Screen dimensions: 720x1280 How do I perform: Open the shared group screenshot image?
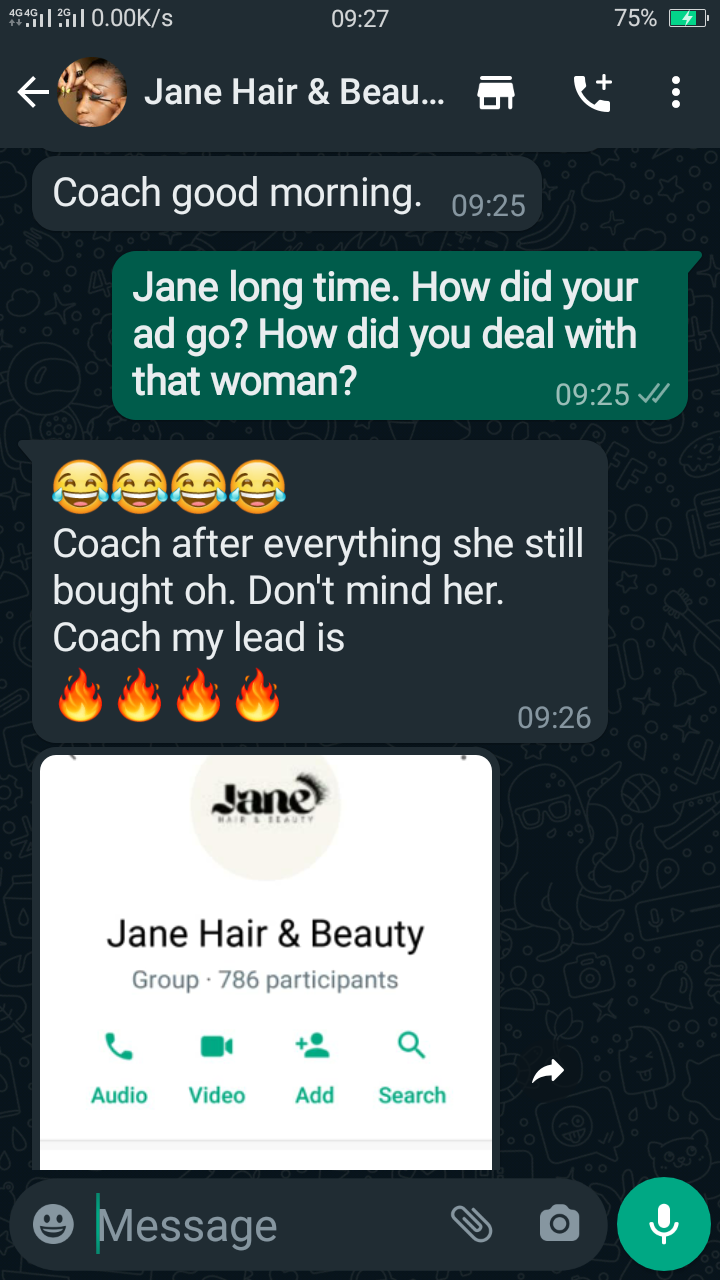[x=266, y=960]
